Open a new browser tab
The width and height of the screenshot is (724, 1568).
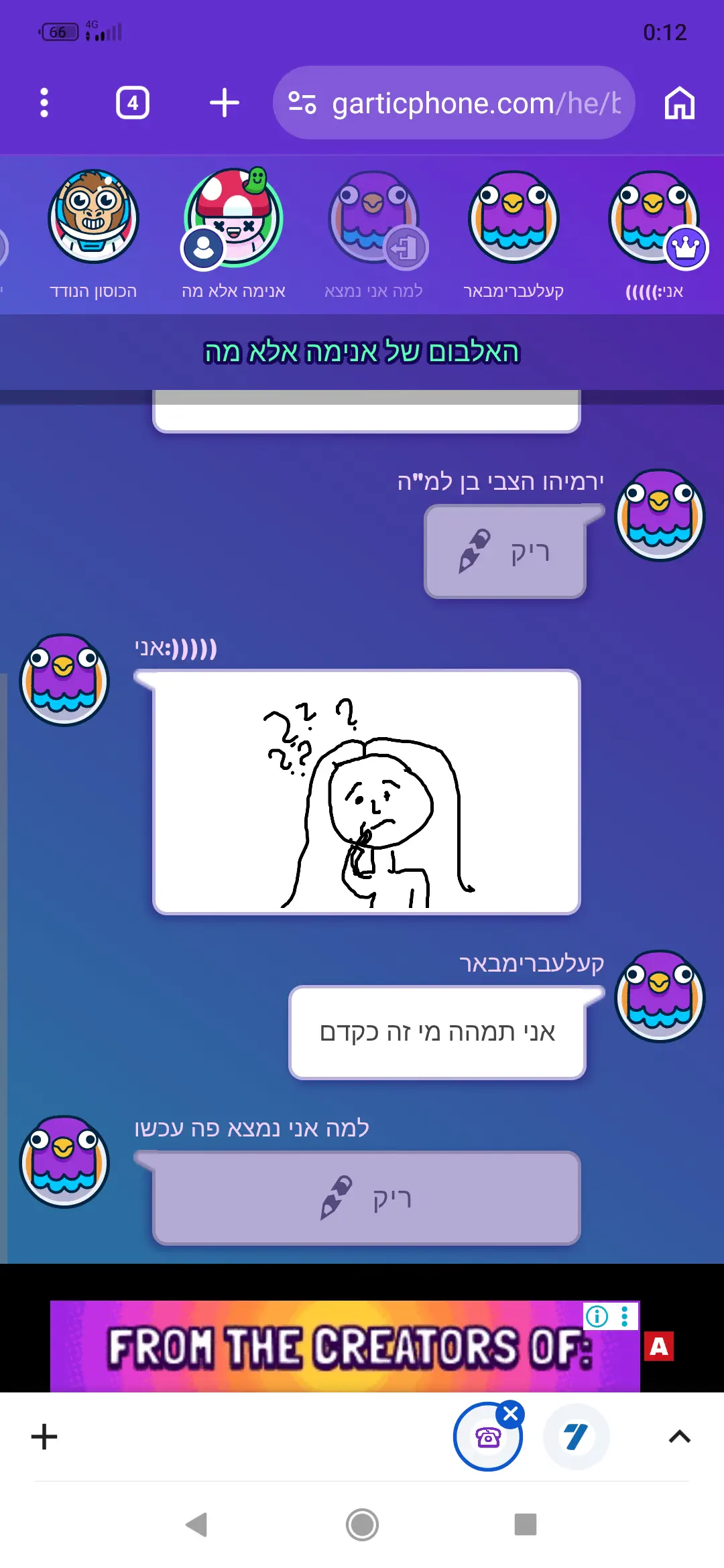point(225,103)
